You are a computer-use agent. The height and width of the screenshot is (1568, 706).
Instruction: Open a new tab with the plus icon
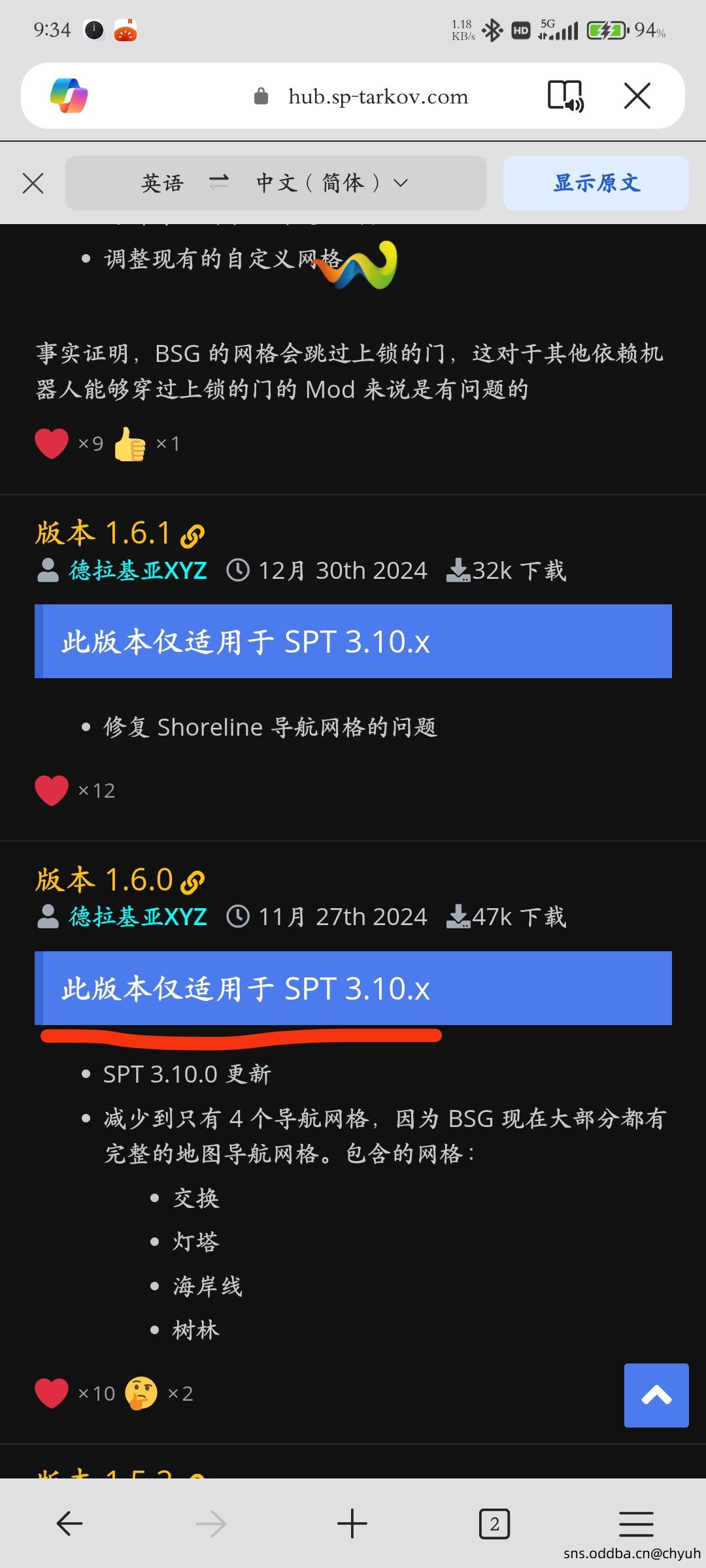[x=352, y=1524]
